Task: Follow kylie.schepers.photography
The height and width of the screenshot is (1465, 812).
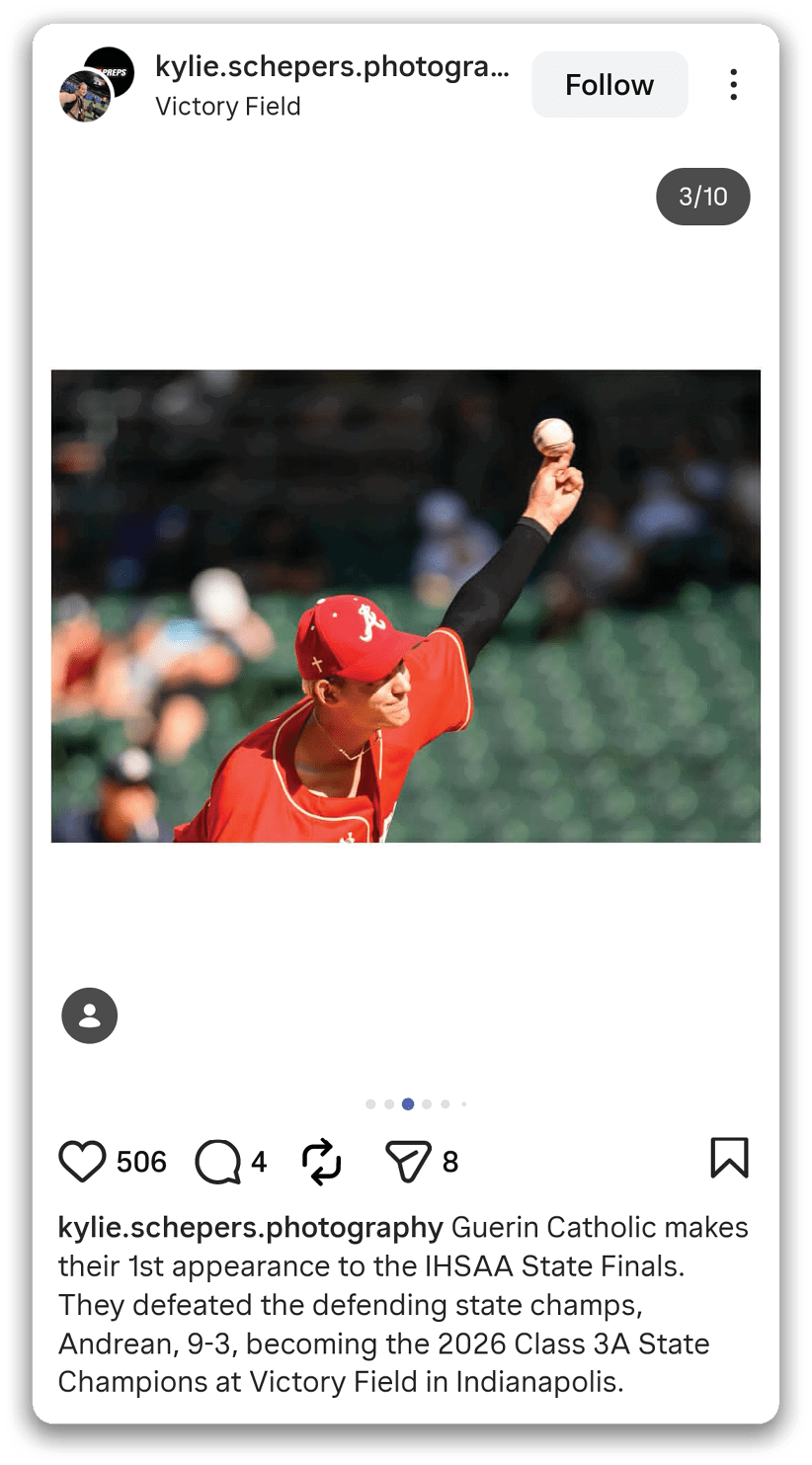Action: tap(609, 85)
